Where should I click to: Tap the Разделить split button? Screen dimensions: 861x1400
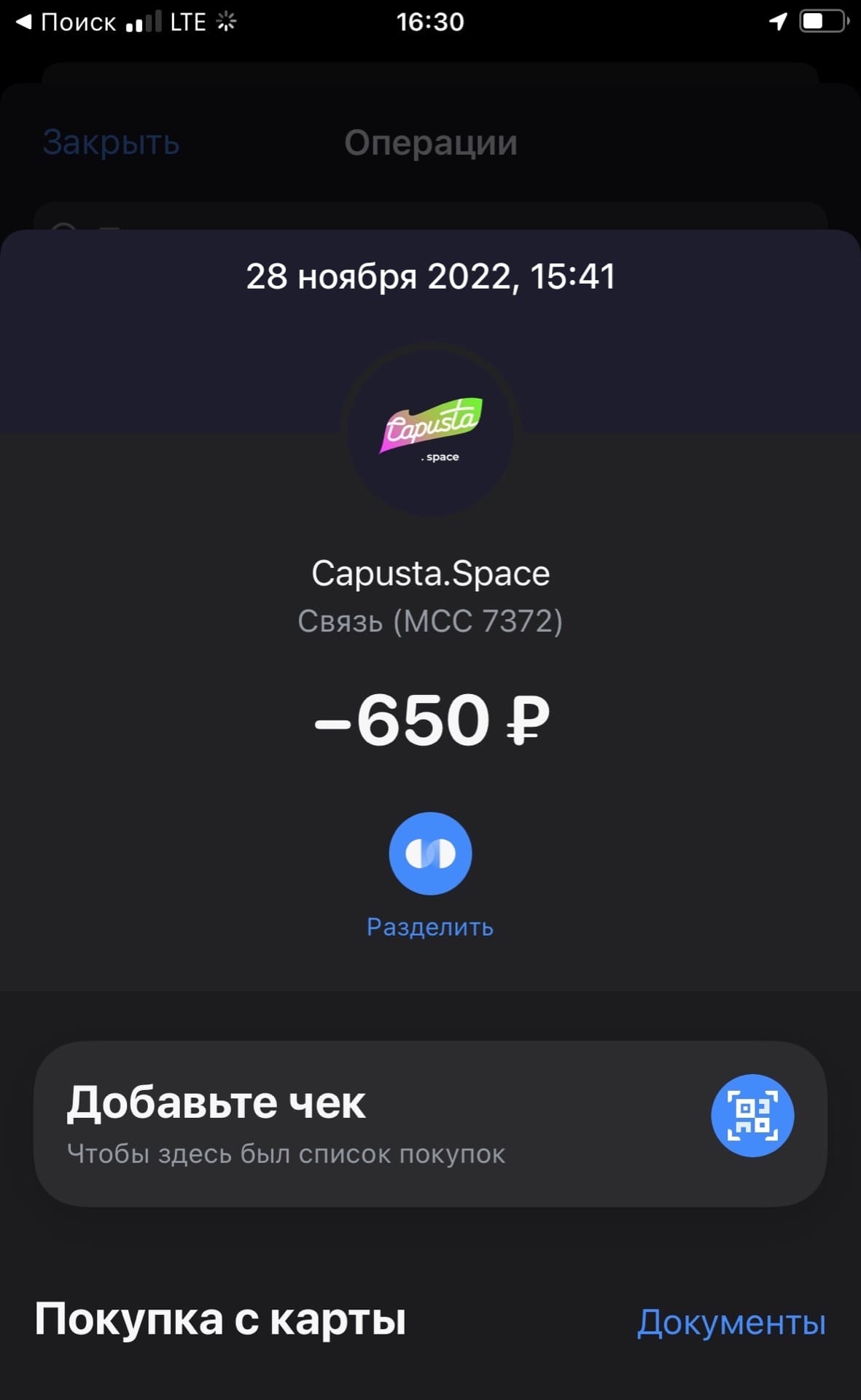coord(430,853)
